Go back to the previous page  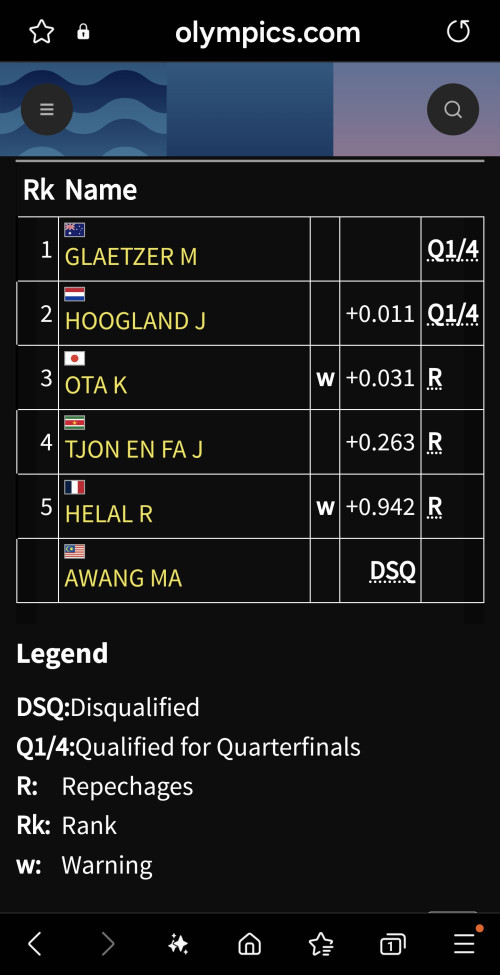35,944
